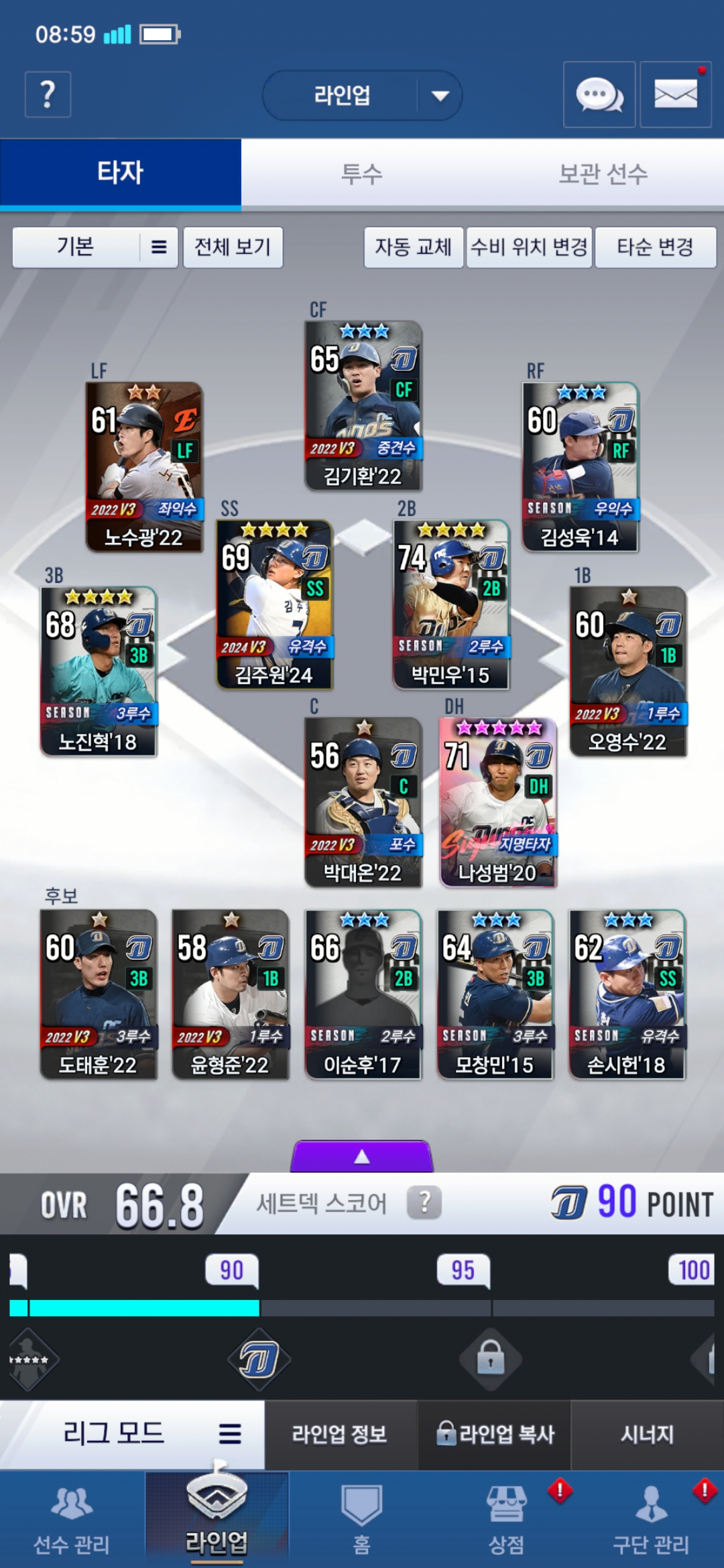Tap the 자동 교체 button

[x=414, y=247]
